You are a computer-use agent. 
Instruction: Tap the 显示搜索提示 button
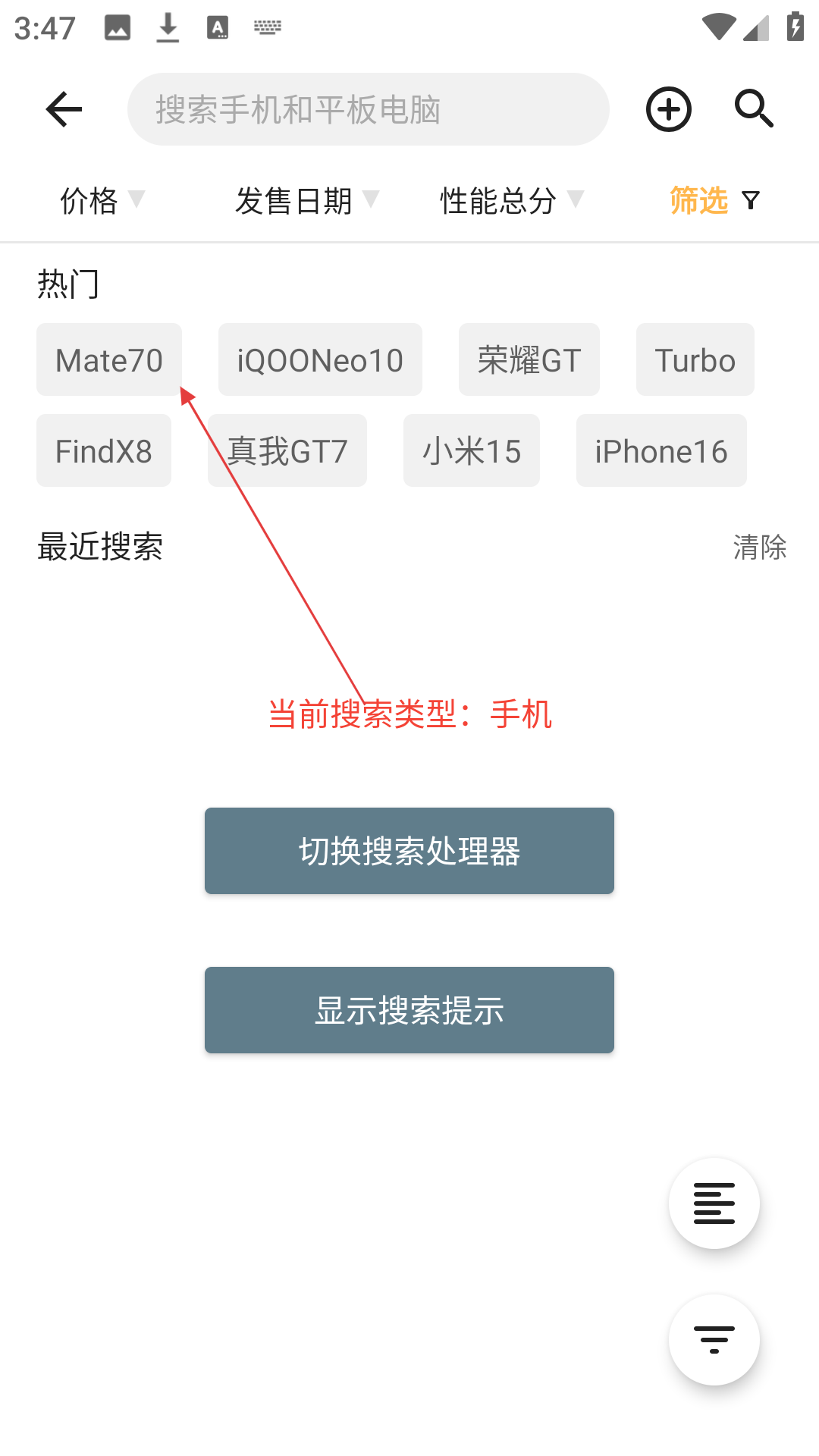click(409, 1010)
